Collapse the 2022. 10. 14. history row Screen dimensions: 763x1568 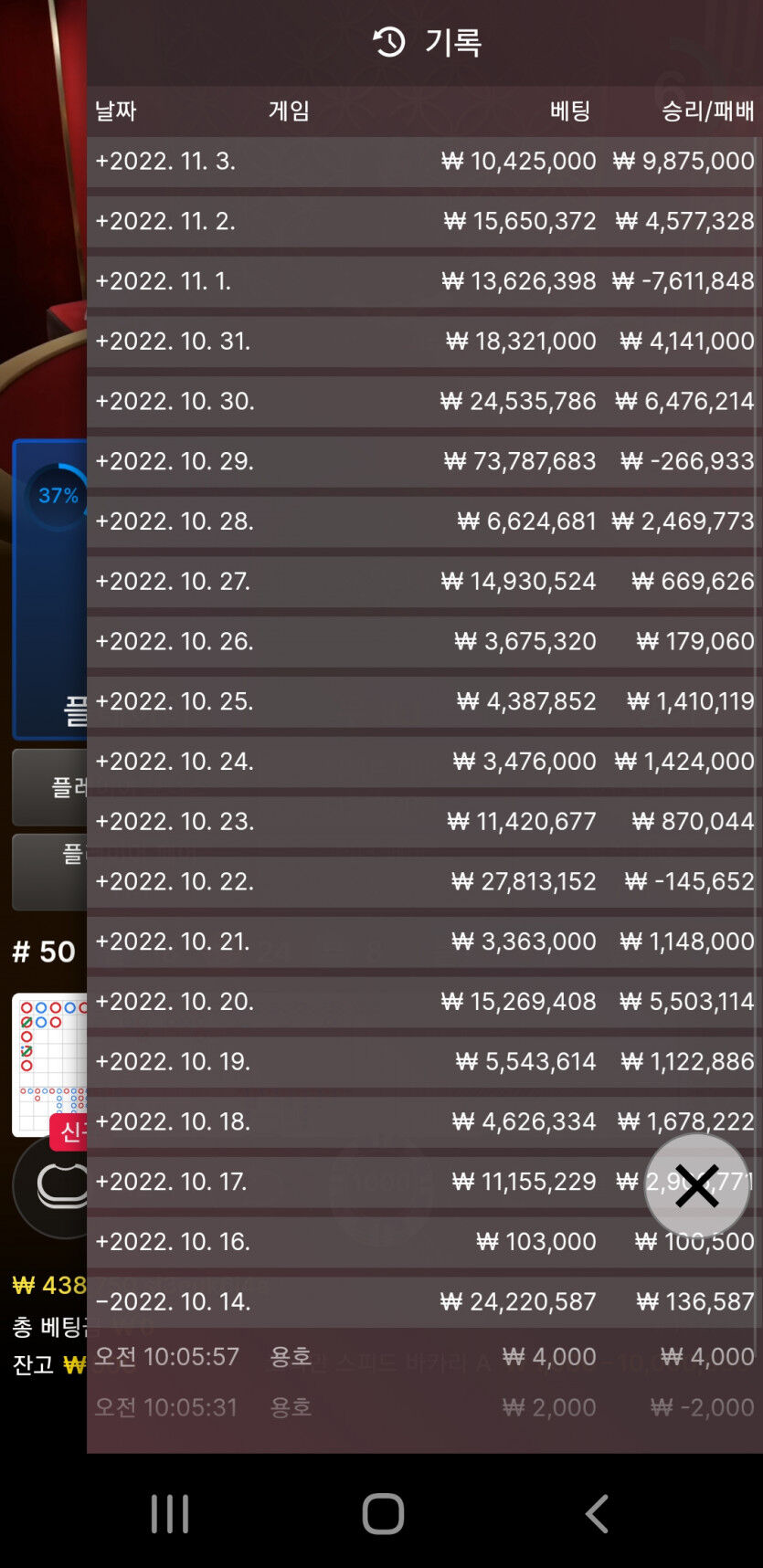click(x=424, y=1302)
